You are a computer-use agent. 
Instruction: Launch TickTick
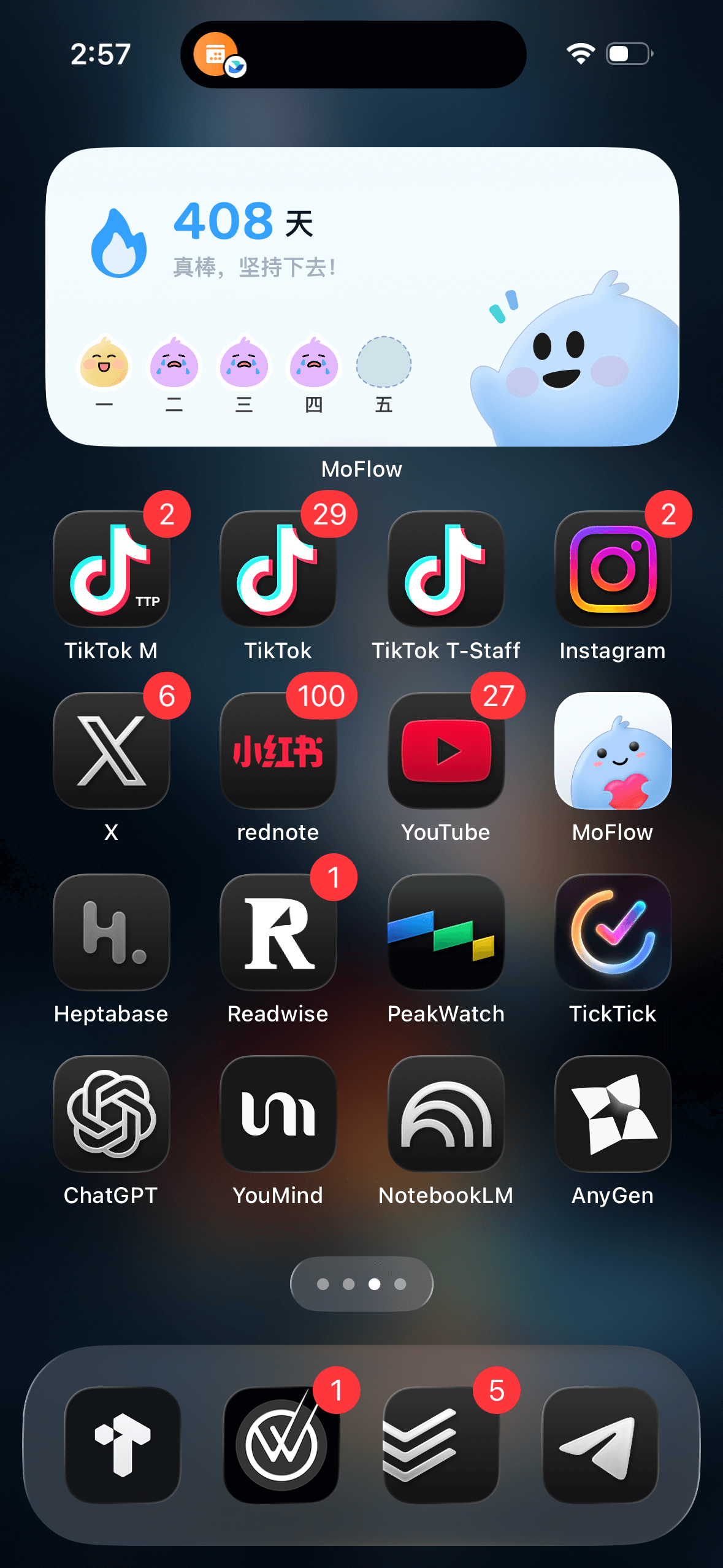[x=613, y=932]
